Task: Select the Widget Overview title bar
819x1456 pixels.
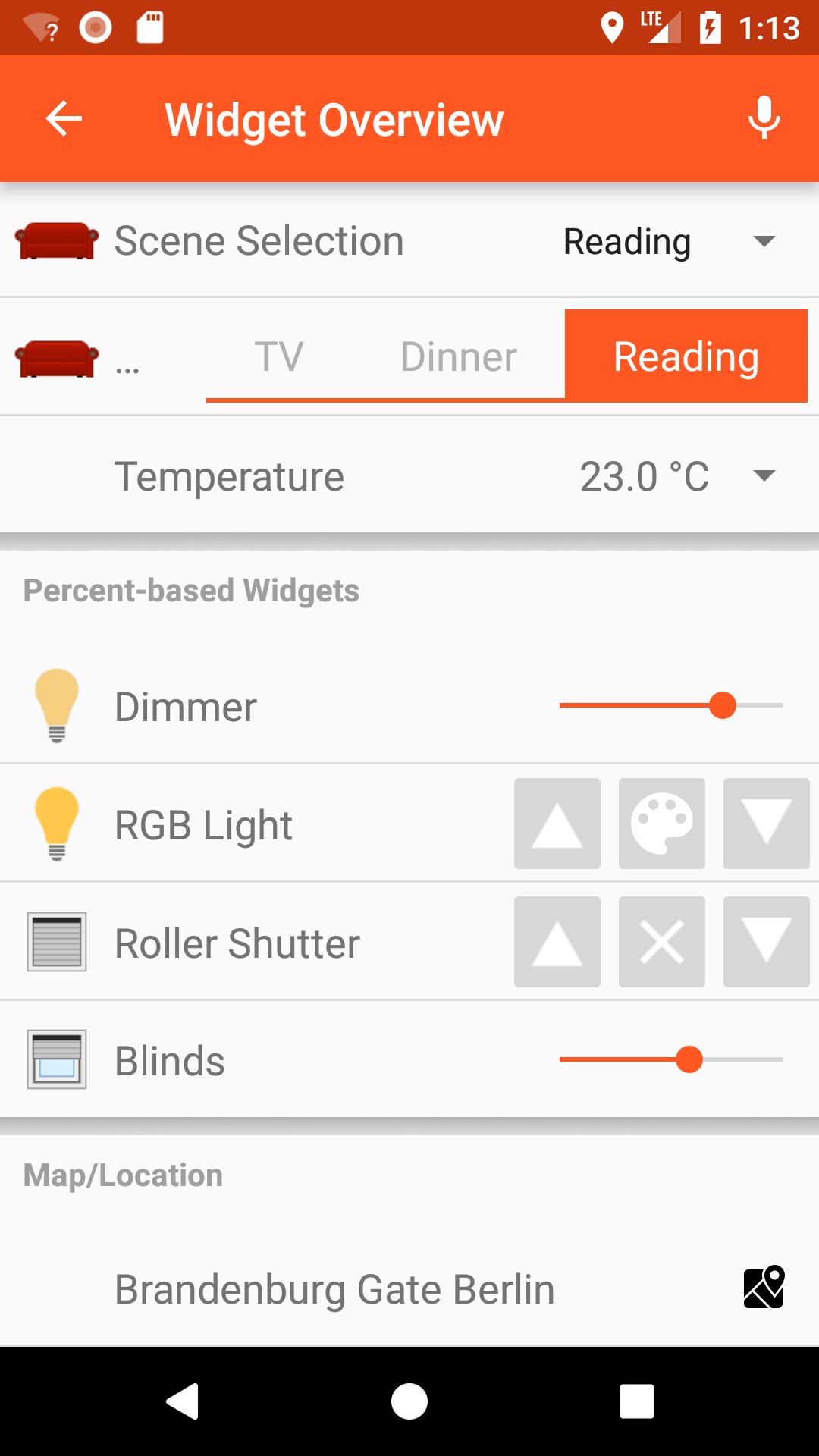Action: pos(334,118)
